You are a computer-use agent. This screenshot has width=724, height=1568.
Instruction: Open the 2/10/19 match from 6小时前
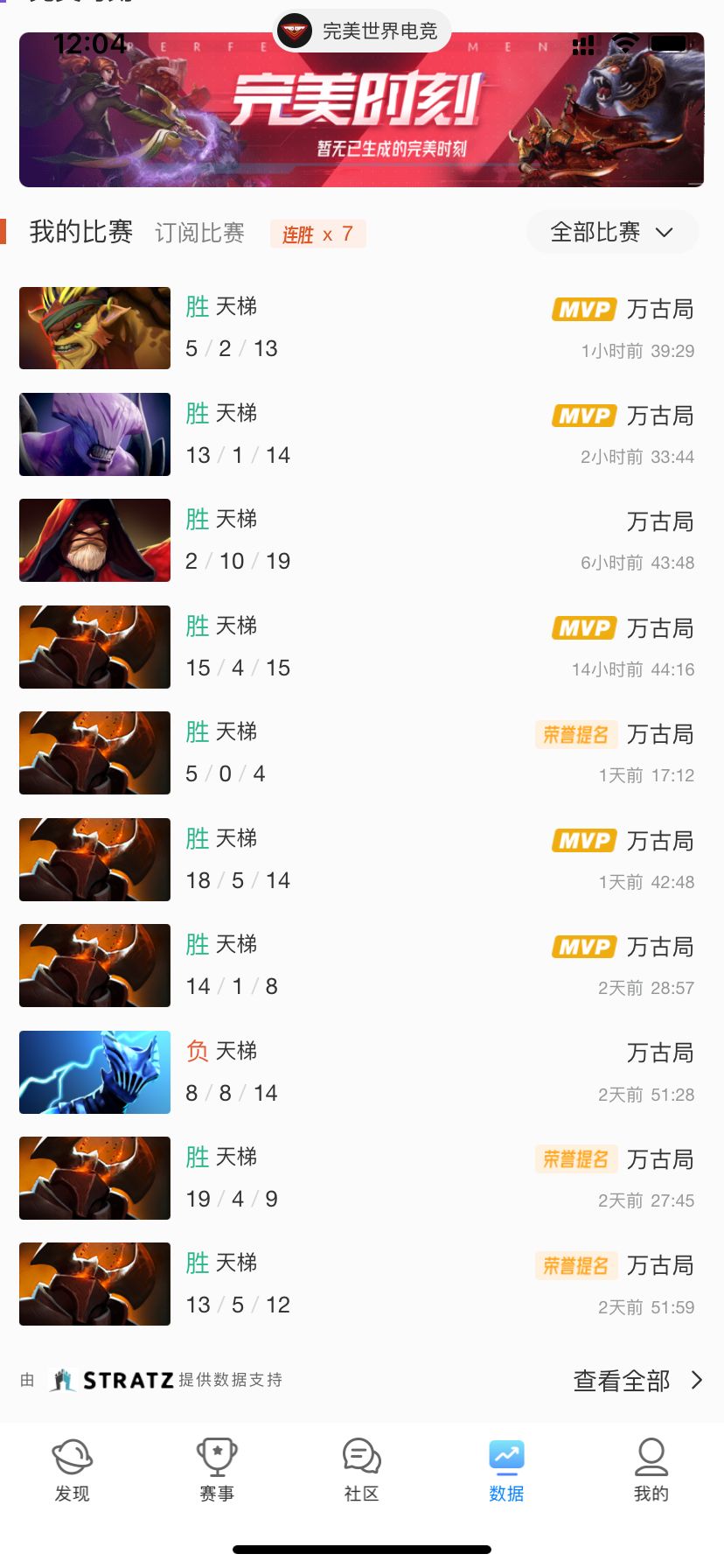click(x=362, y=540)
